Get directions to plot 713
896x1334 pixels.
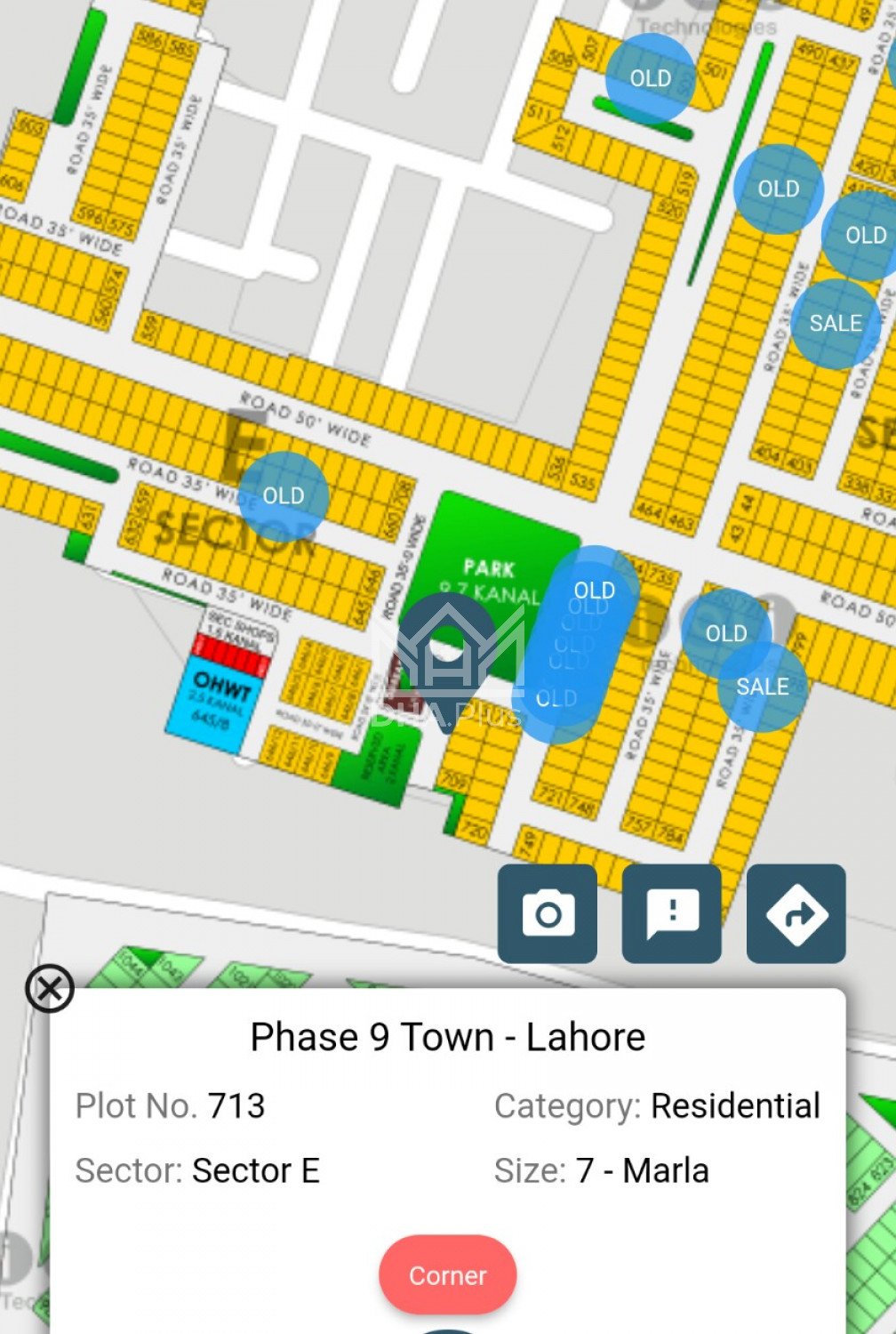coord(796,913)
